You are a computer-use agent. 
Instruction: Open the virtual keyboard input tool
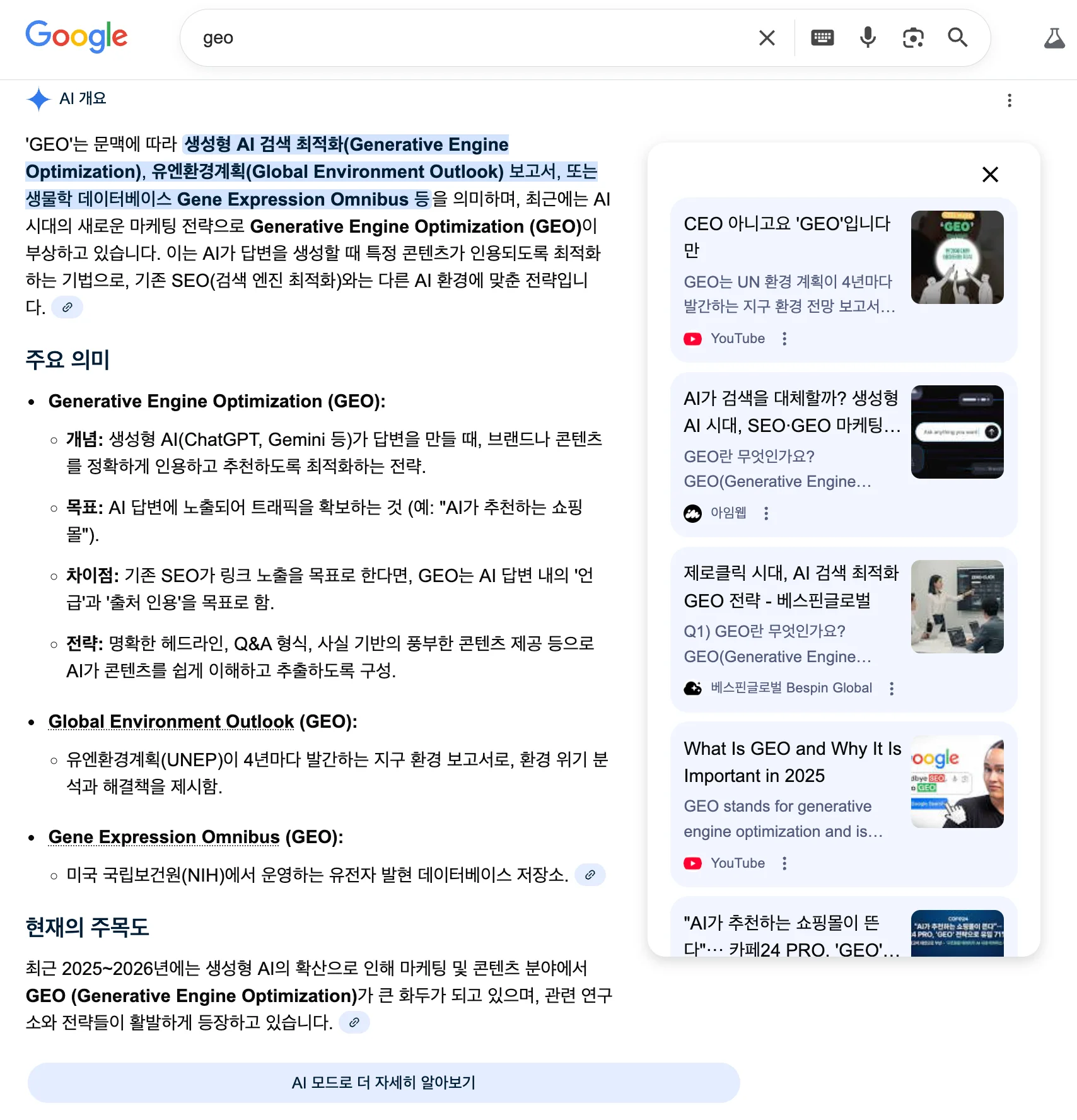[x=822, y=38]
